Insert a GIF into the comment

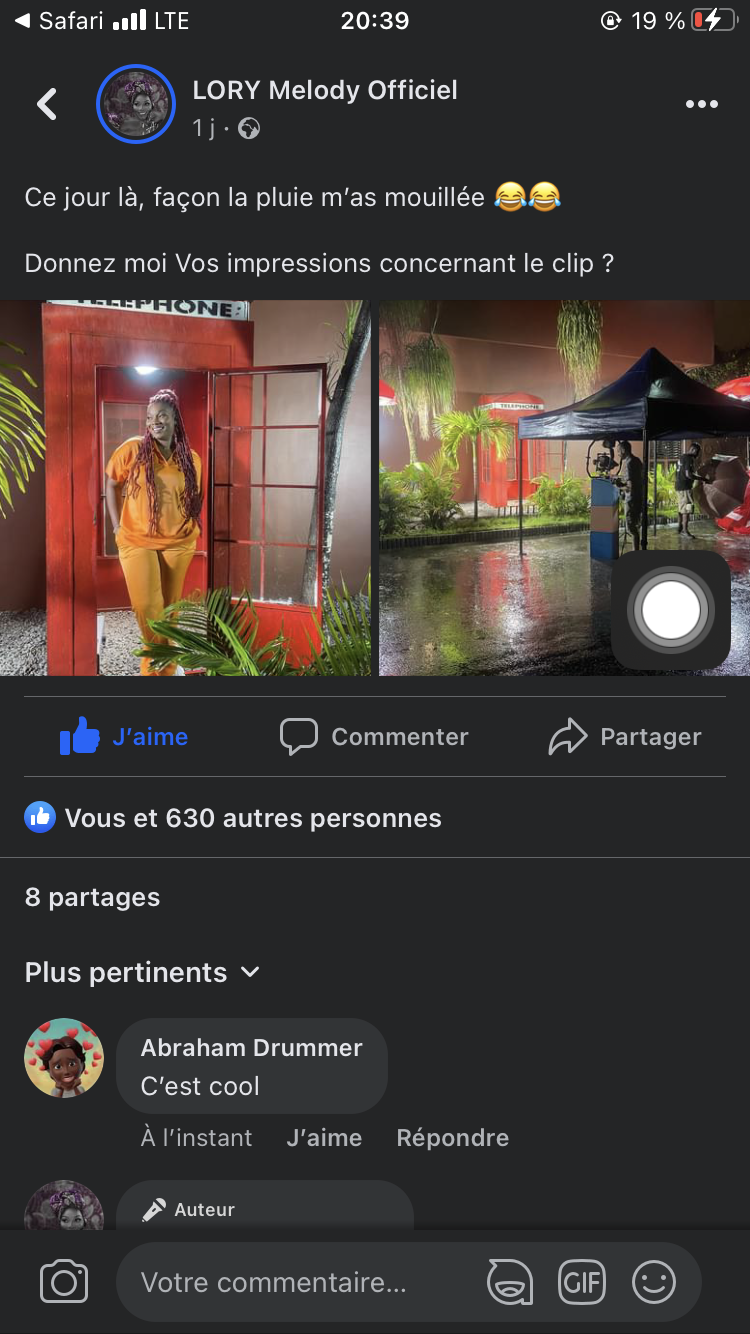tap(582, 1282)
